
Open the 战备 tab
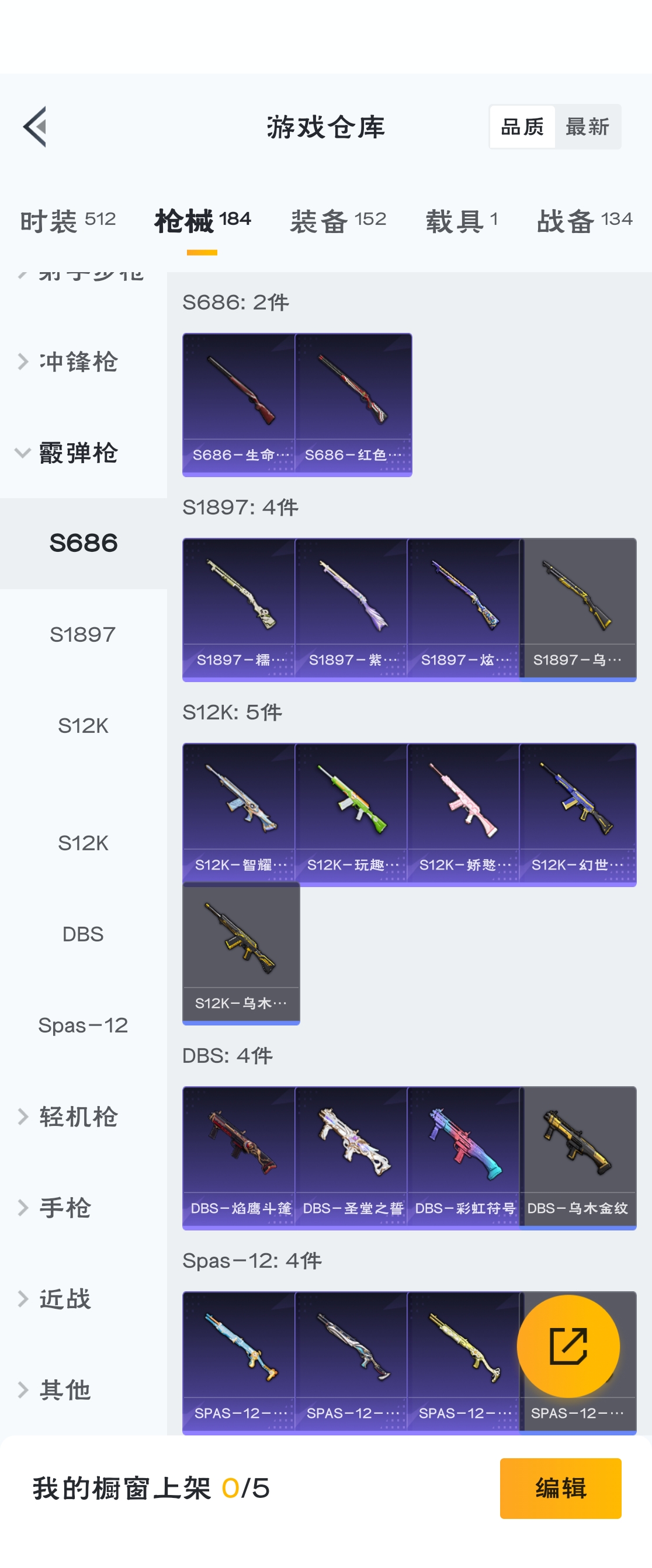(x=584, y=220)
